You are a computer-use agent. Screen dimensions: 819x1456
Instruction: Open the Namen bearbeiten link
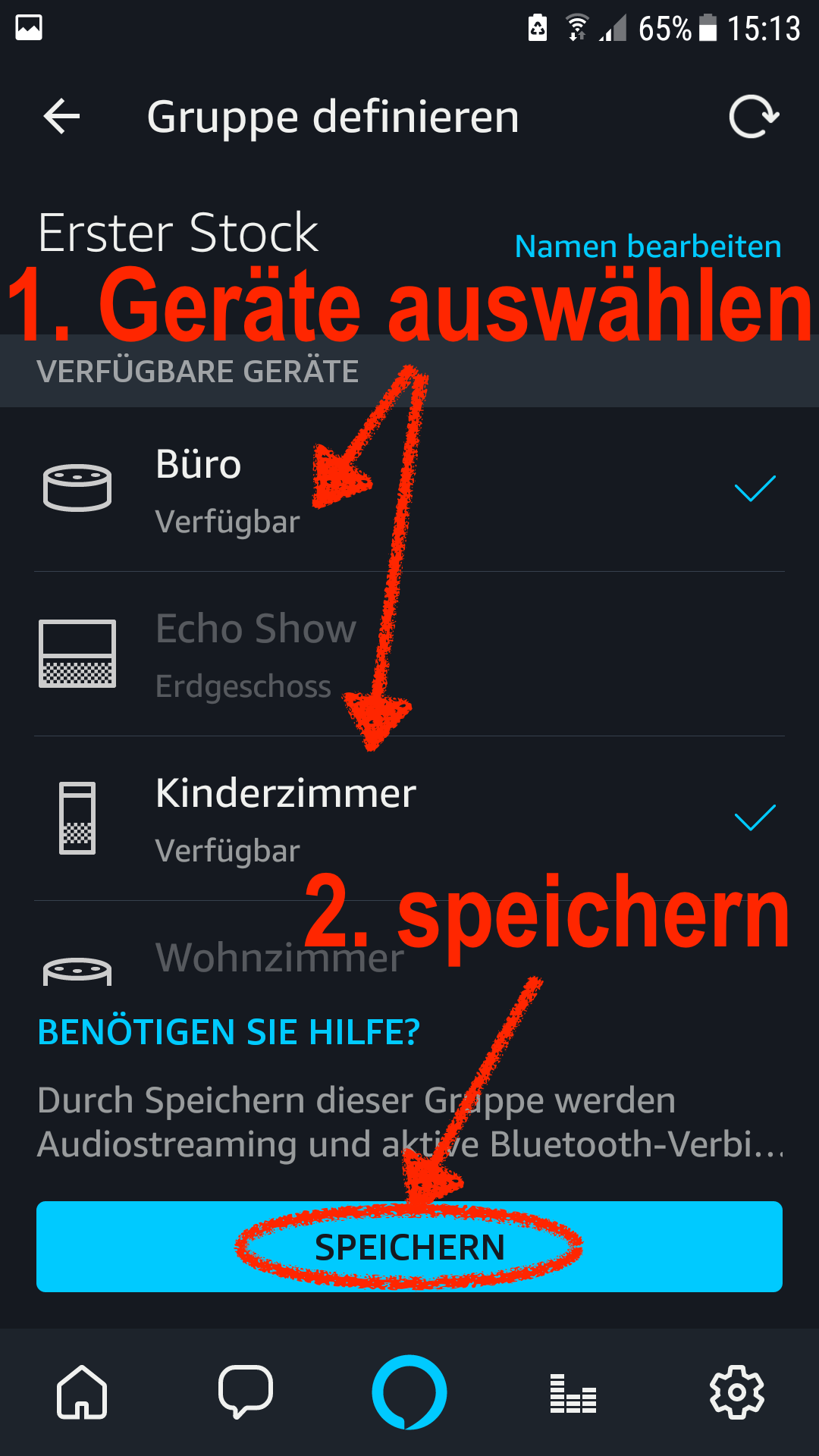click(648, 246)
